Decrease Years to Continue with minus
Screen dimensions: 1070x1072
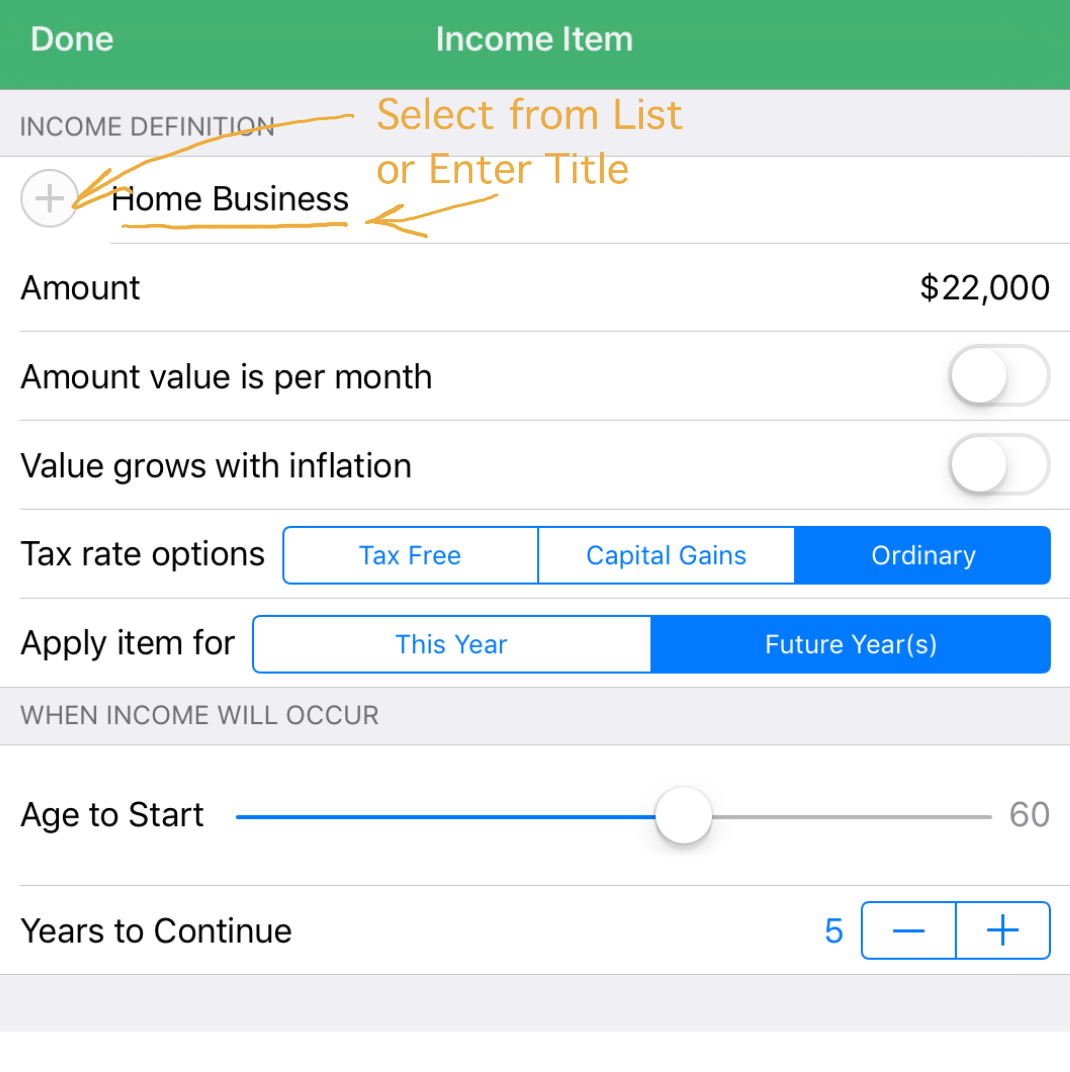pyautogui.click(x=908, y=931)
